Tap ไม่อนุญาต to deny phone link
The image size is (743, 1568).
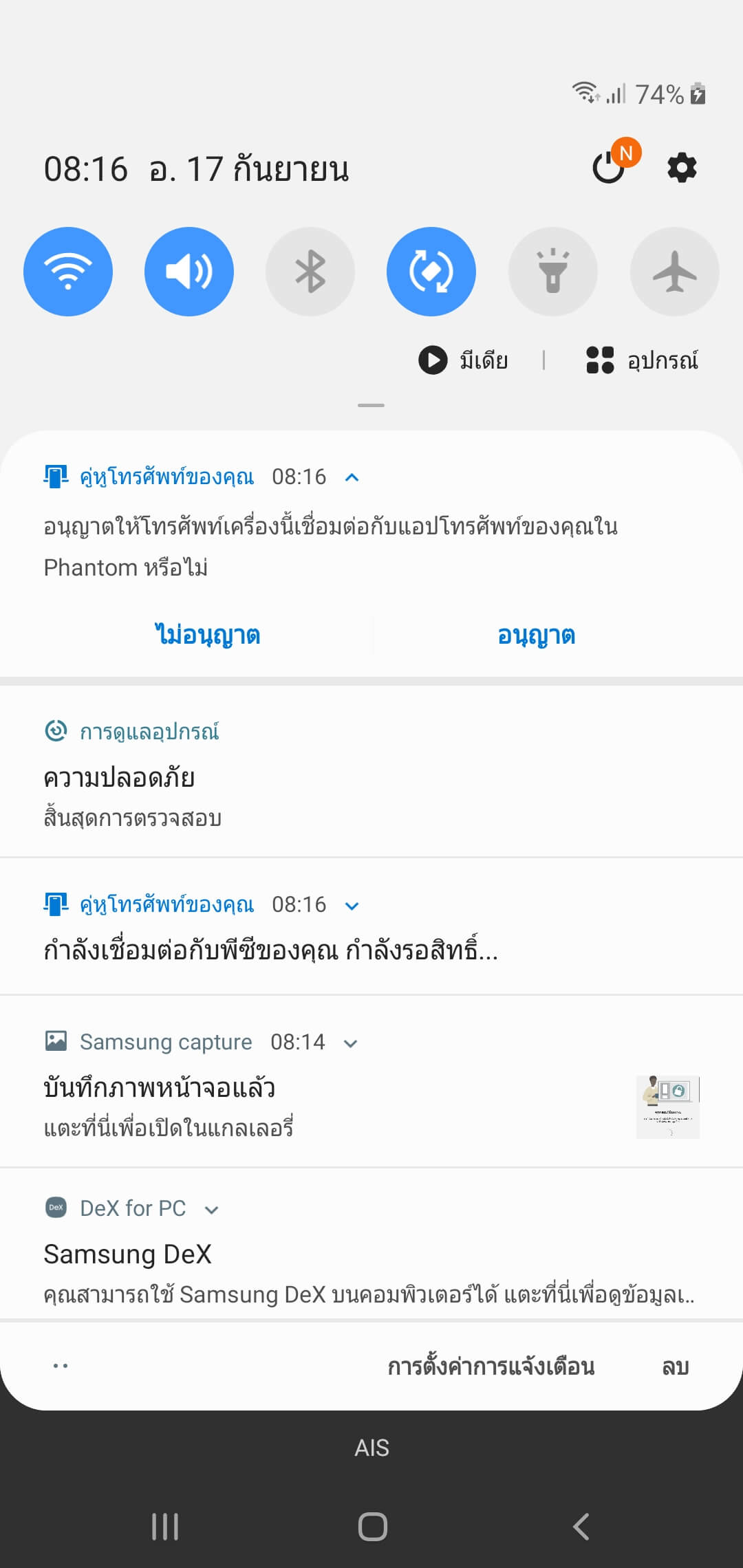coord(207,635)
